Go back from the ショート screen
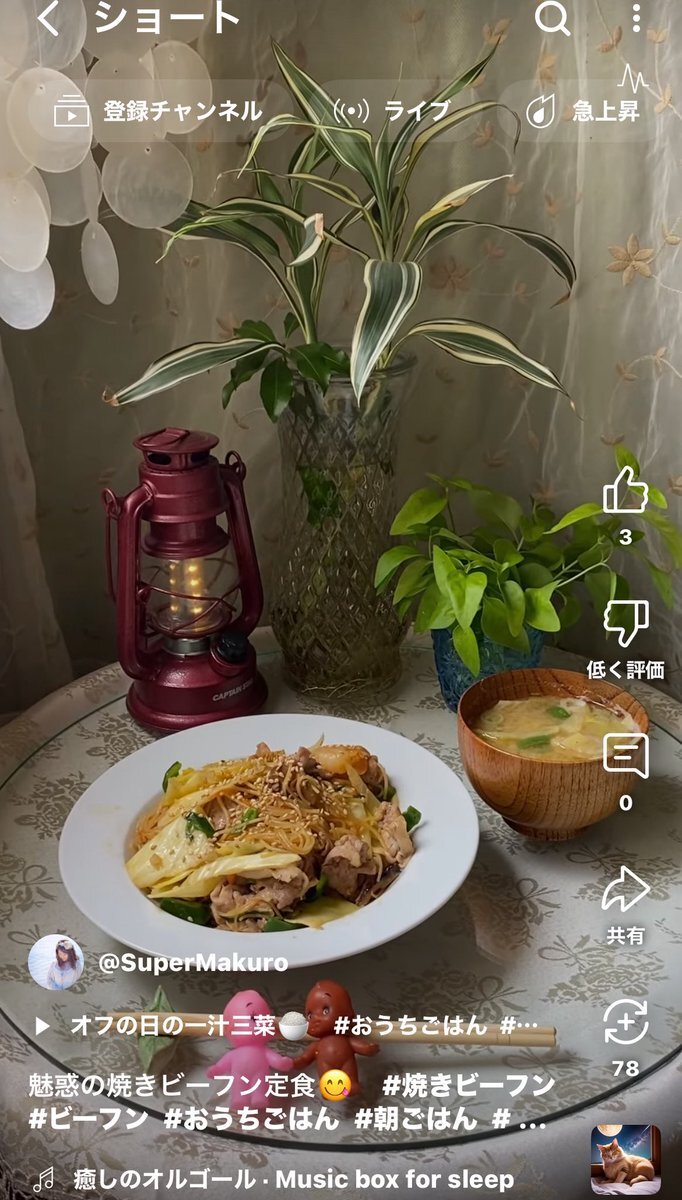The height and width of the screenshot is (1200, 682). (47, 18)
